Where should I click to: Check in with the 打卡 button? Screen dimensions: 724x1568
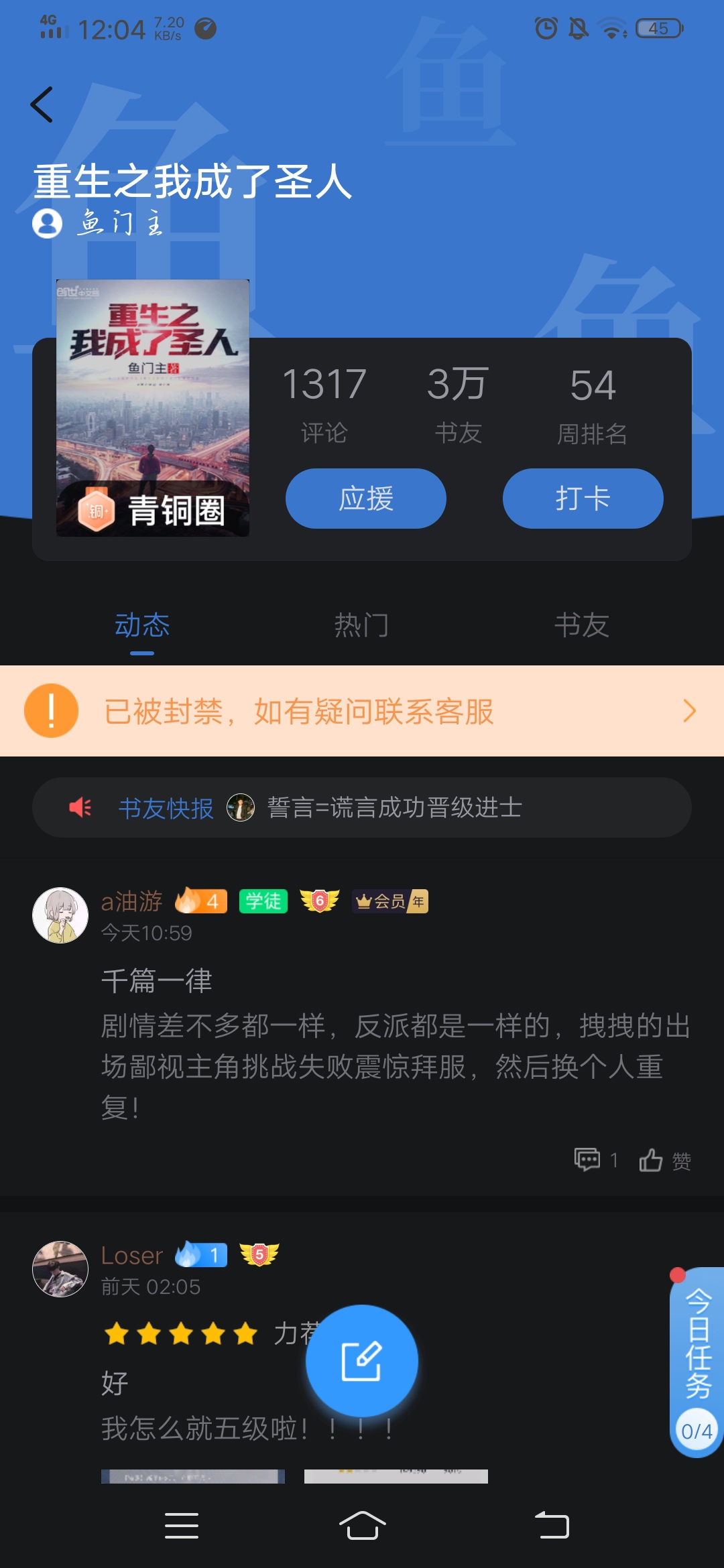tap(583, 499)
